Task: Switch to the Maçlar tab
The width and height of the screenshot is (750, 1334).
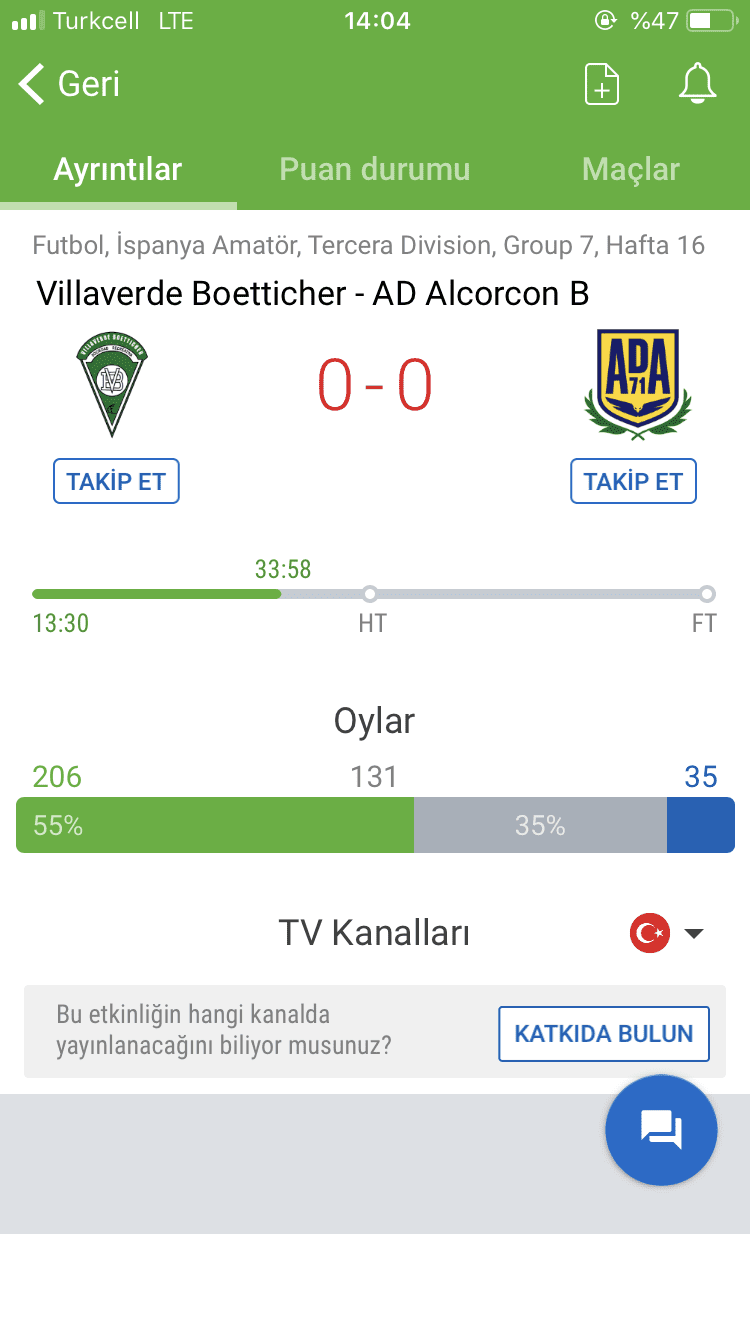Action: point(631,169)
